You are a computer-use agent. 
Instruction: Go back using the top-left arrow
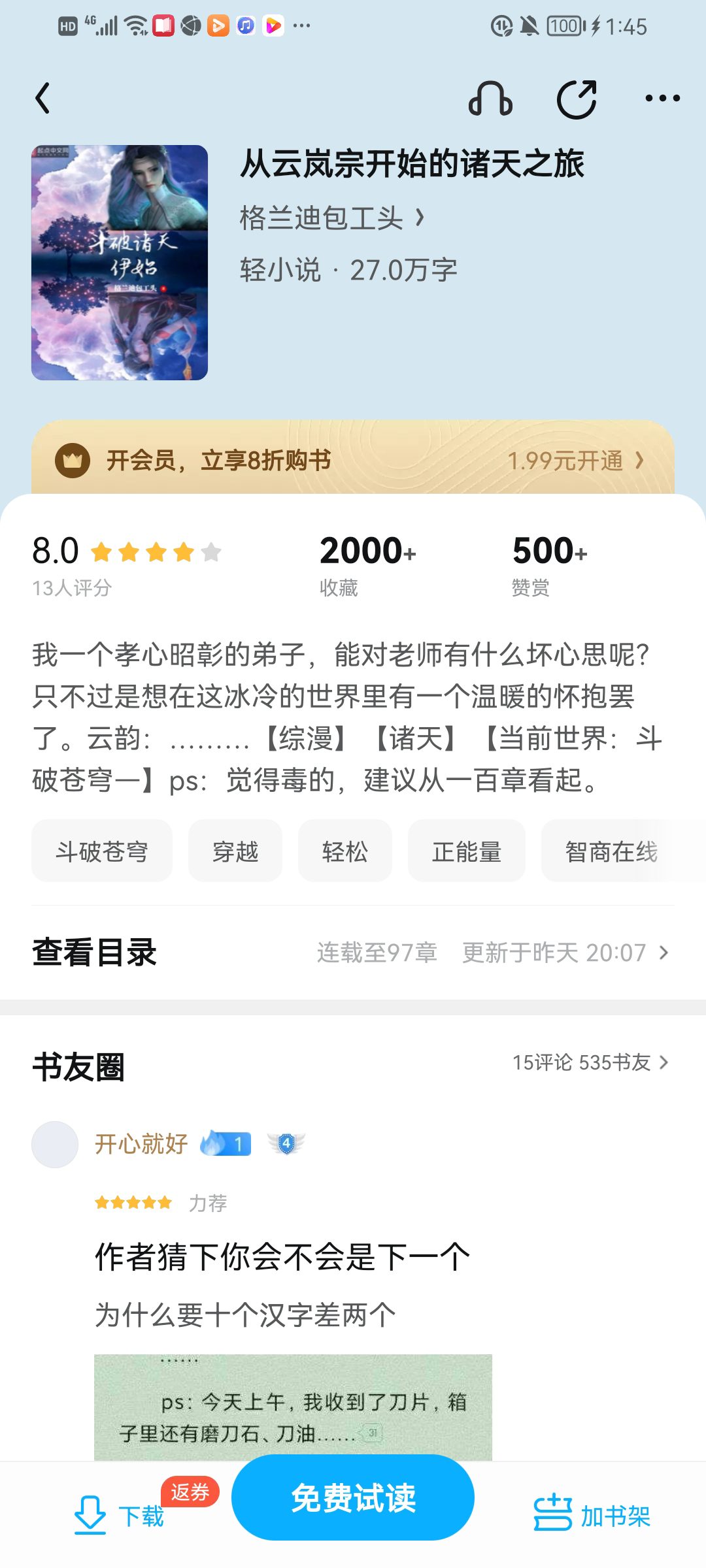click(42, 99)
